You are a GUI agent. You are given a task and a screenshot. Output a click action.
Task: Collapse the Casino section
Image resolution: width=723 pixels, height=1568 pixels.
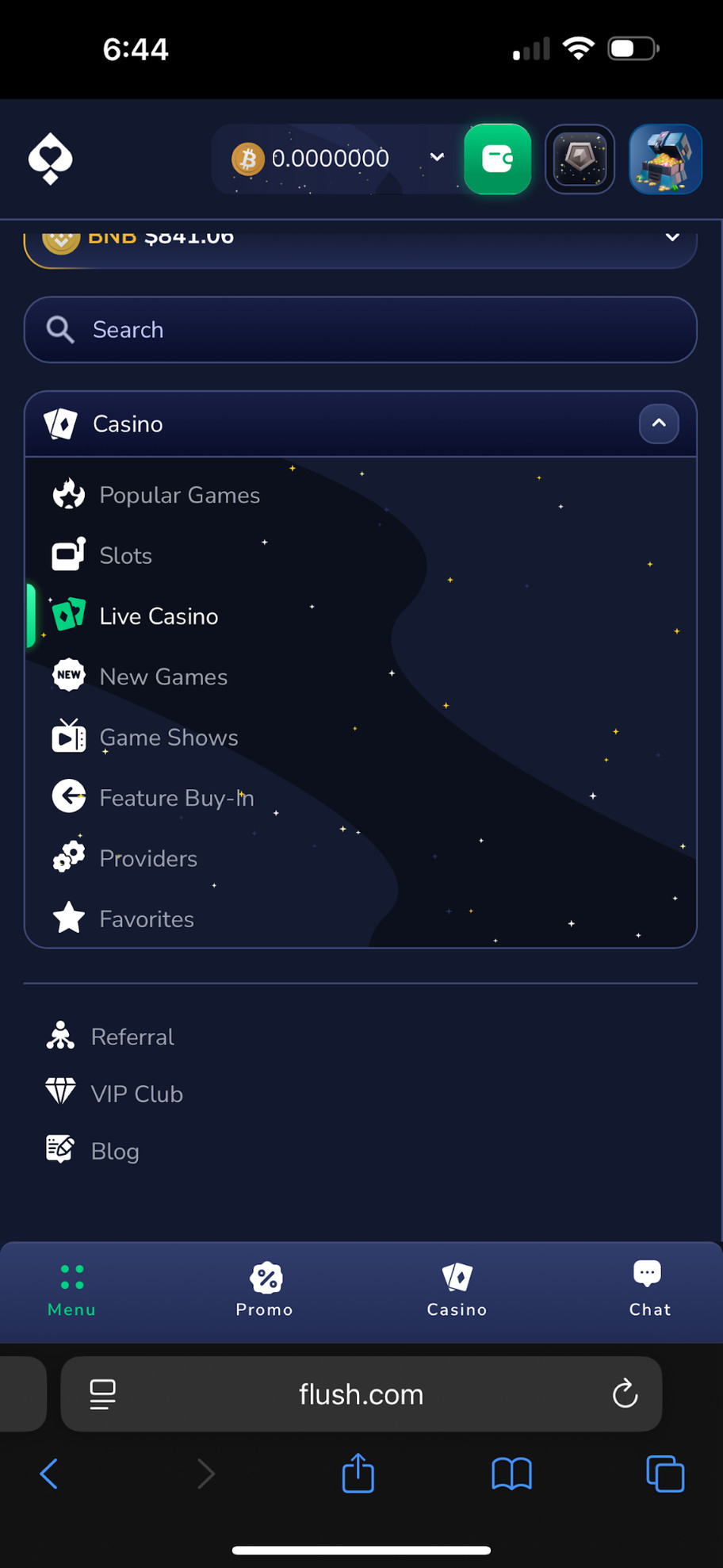(658, 424)
